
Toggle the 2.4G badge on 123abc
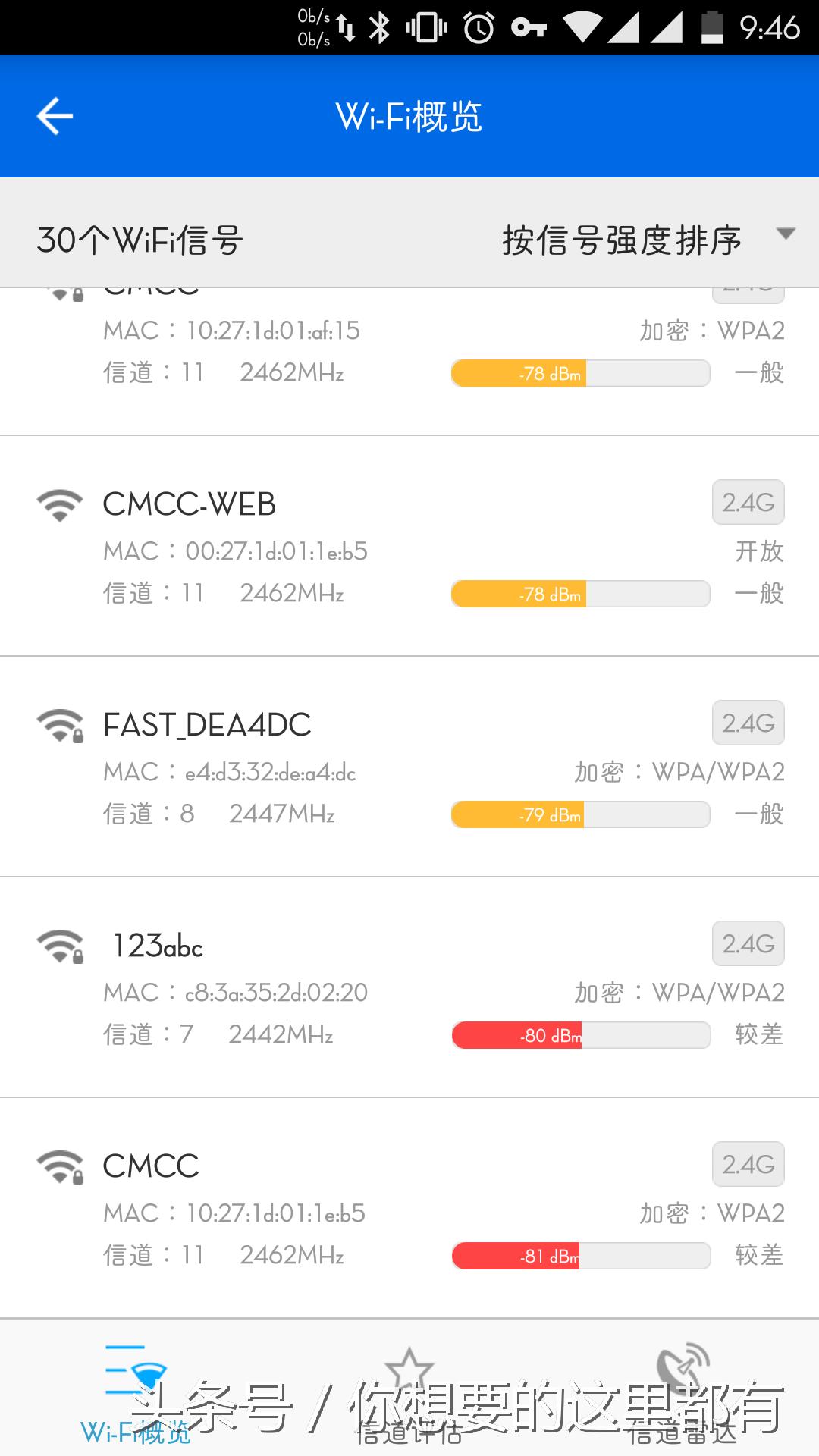748,943
